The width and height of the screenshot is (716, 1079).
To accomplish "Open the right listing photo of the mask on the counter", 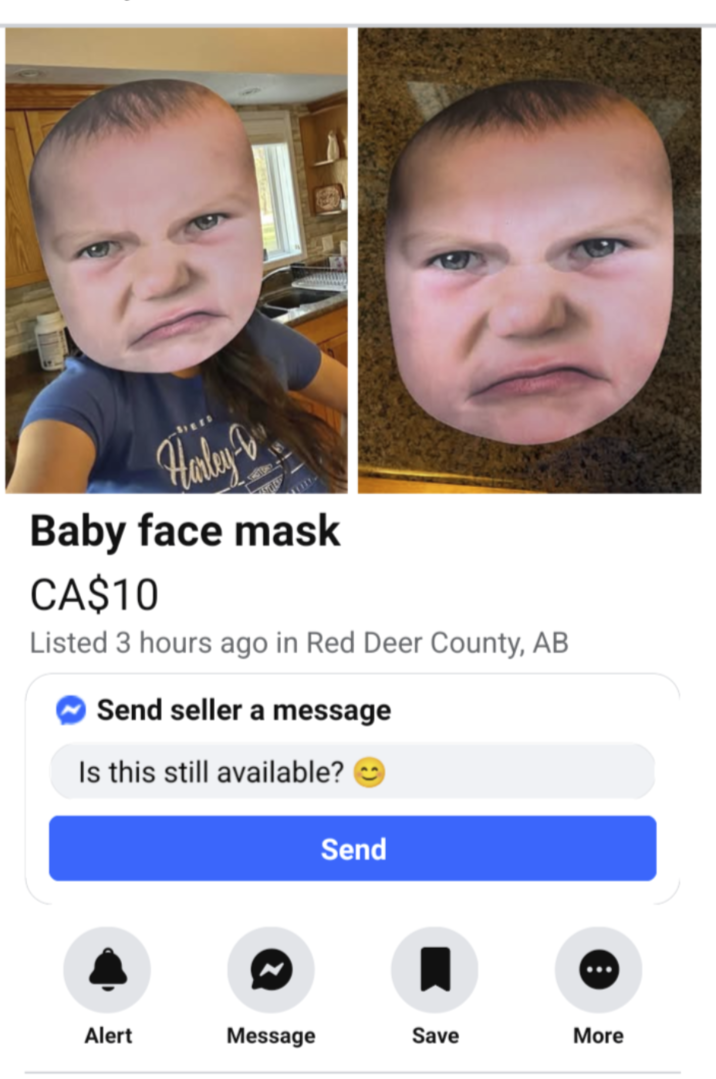I will [529, 260].
